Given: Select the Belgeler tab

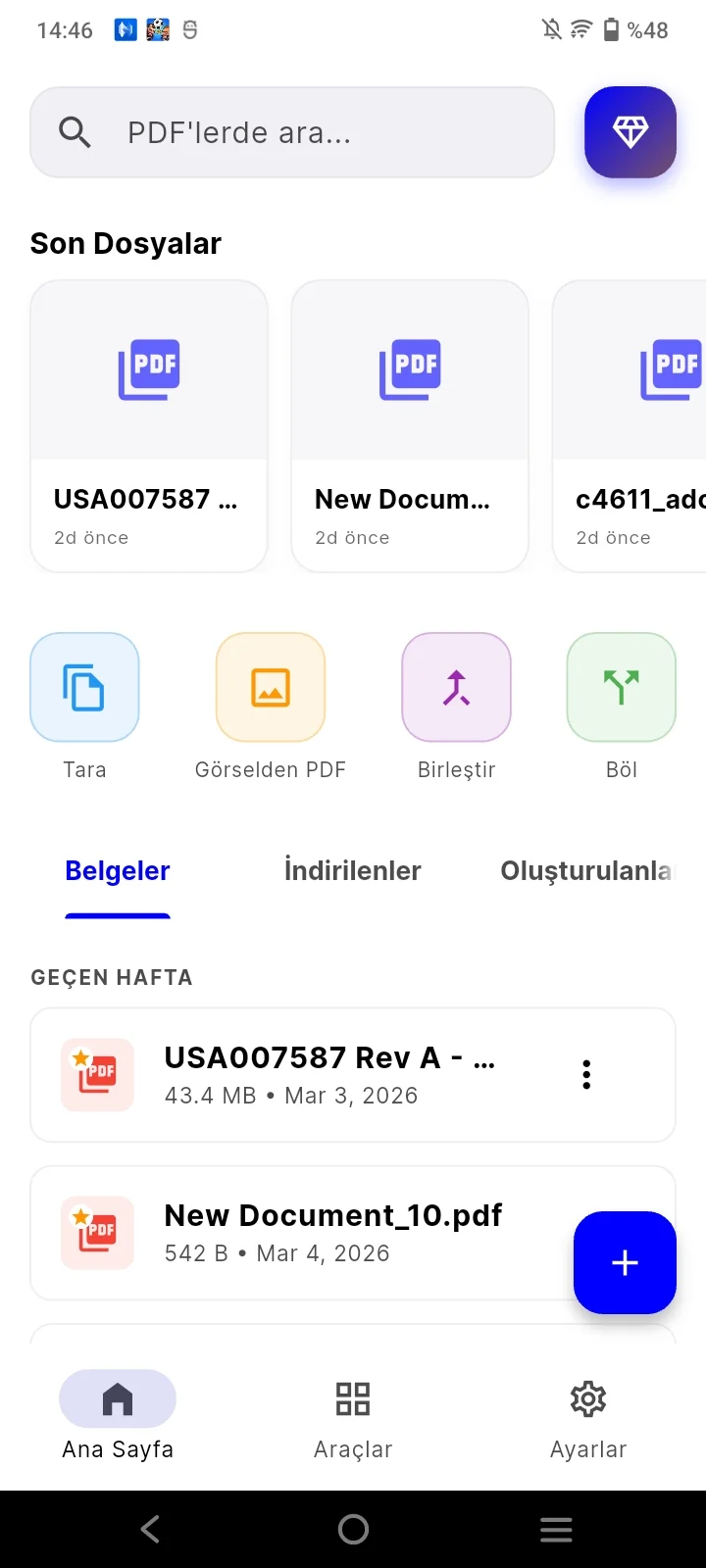Looking at the screenshot, I should (117, 871).
